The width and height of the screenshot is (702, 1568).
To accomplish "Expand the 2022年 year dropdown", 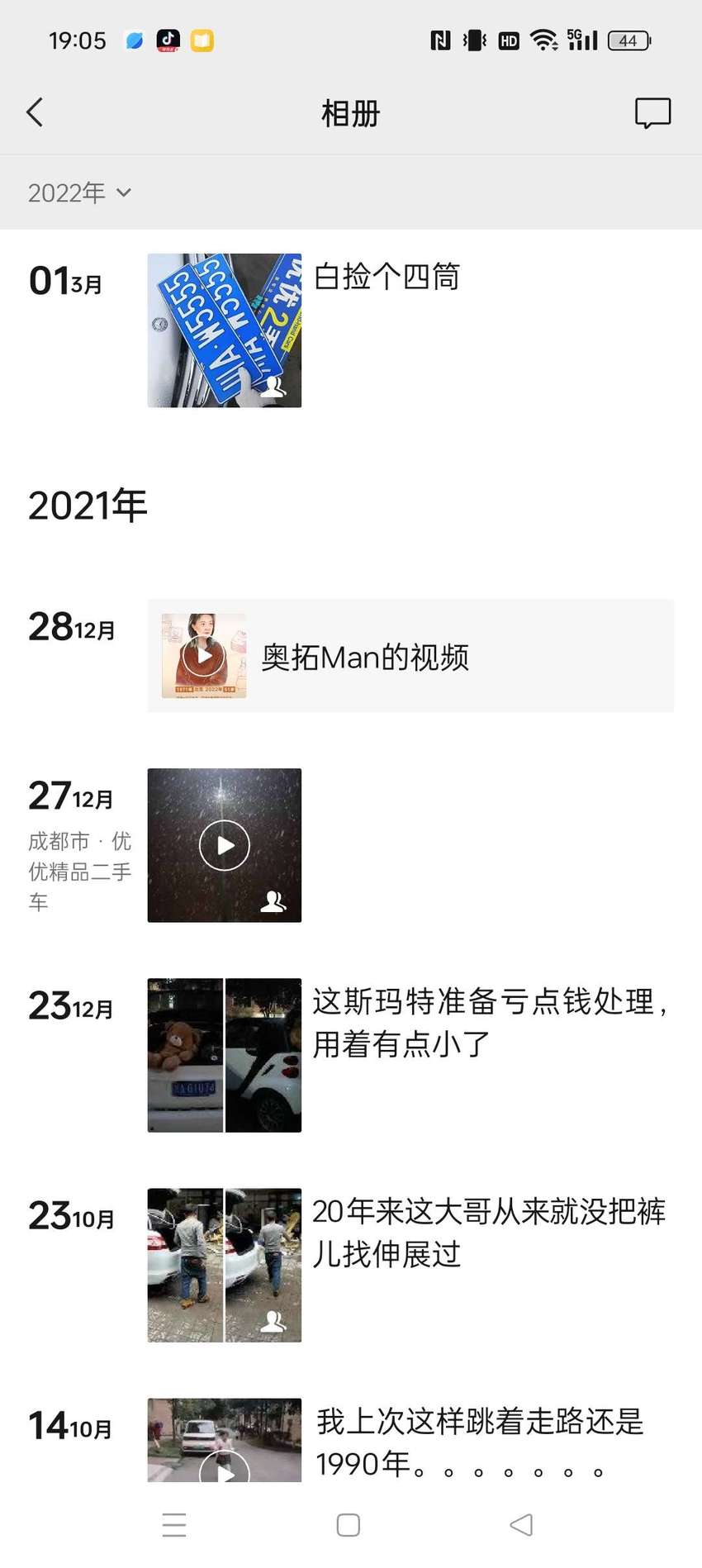I will pyautogui.click(x=79, y=192).
